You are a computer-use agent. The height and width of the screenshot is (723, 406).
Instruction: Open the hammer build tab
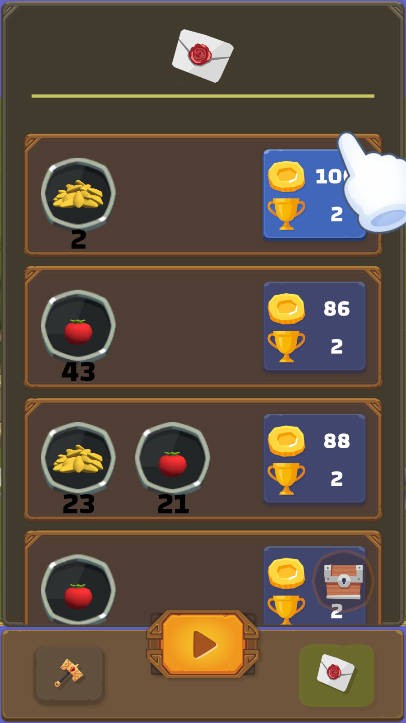[x=69, y=674]
